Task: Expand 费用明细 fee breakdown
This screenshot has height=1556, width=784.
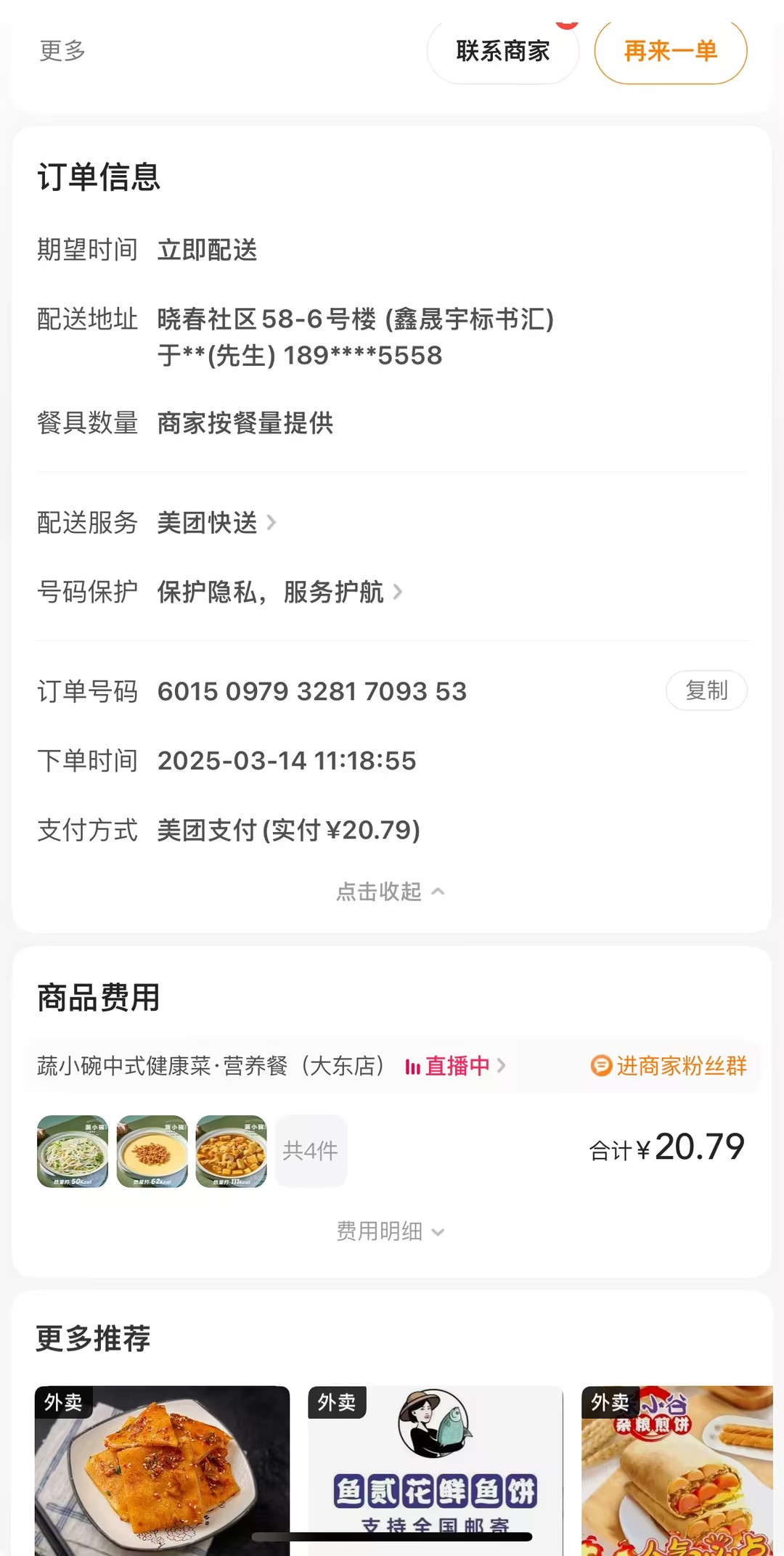Action: (x=391, y=1231)
